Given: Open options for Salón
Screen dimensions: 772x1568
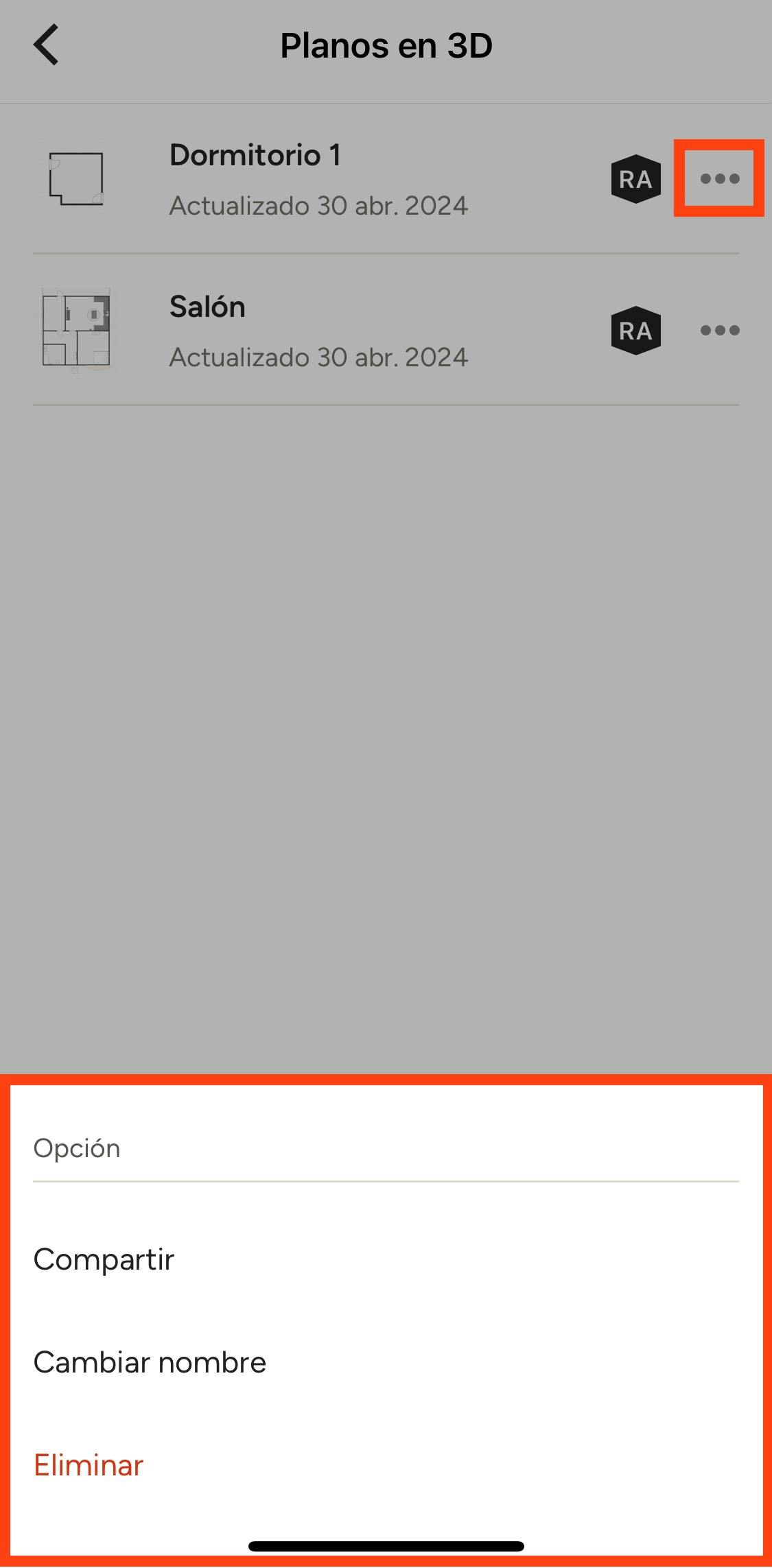Looking at the screenshot, I should tap(719, 331).
